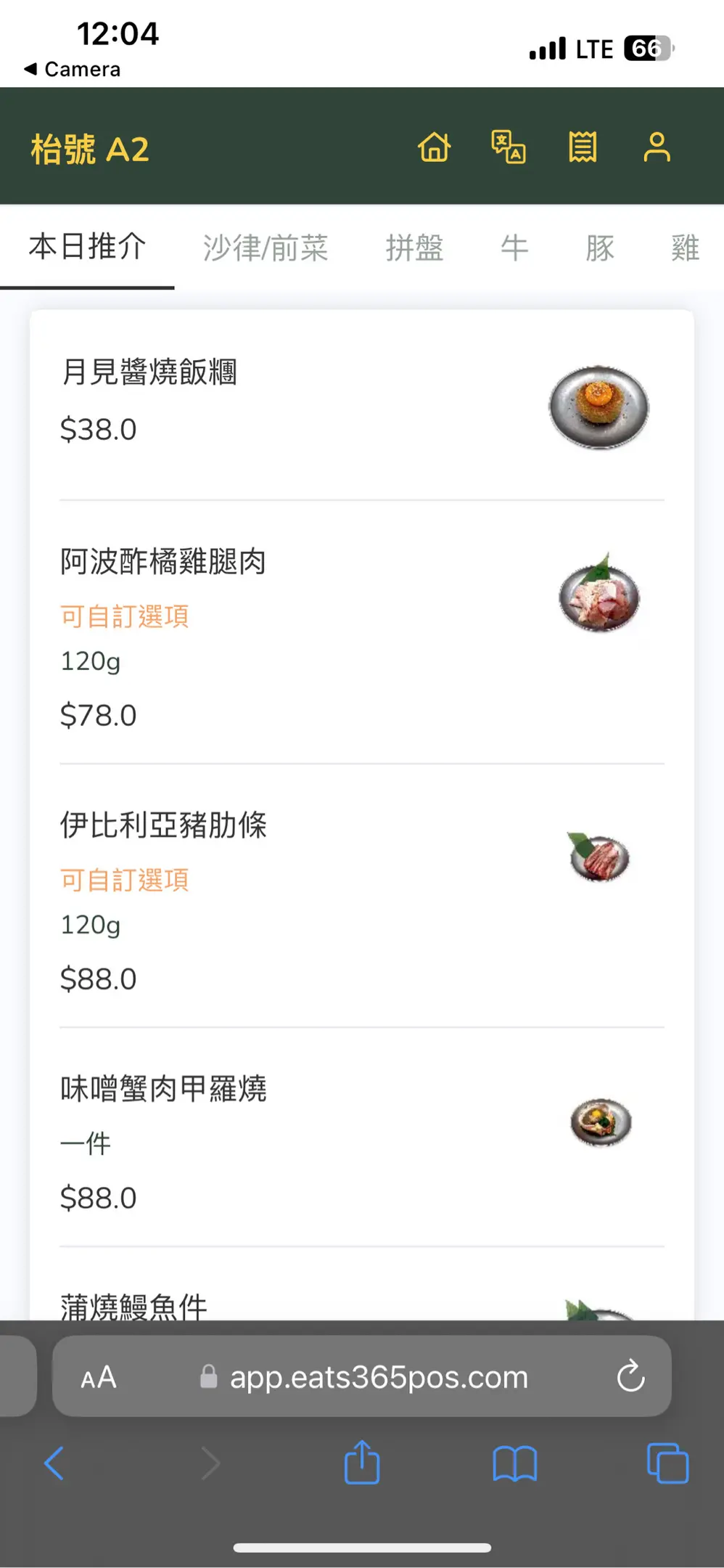Switch to the 豚 pork tab
724x1568 pixels.
pyautogui.click(x=600, y=248)
